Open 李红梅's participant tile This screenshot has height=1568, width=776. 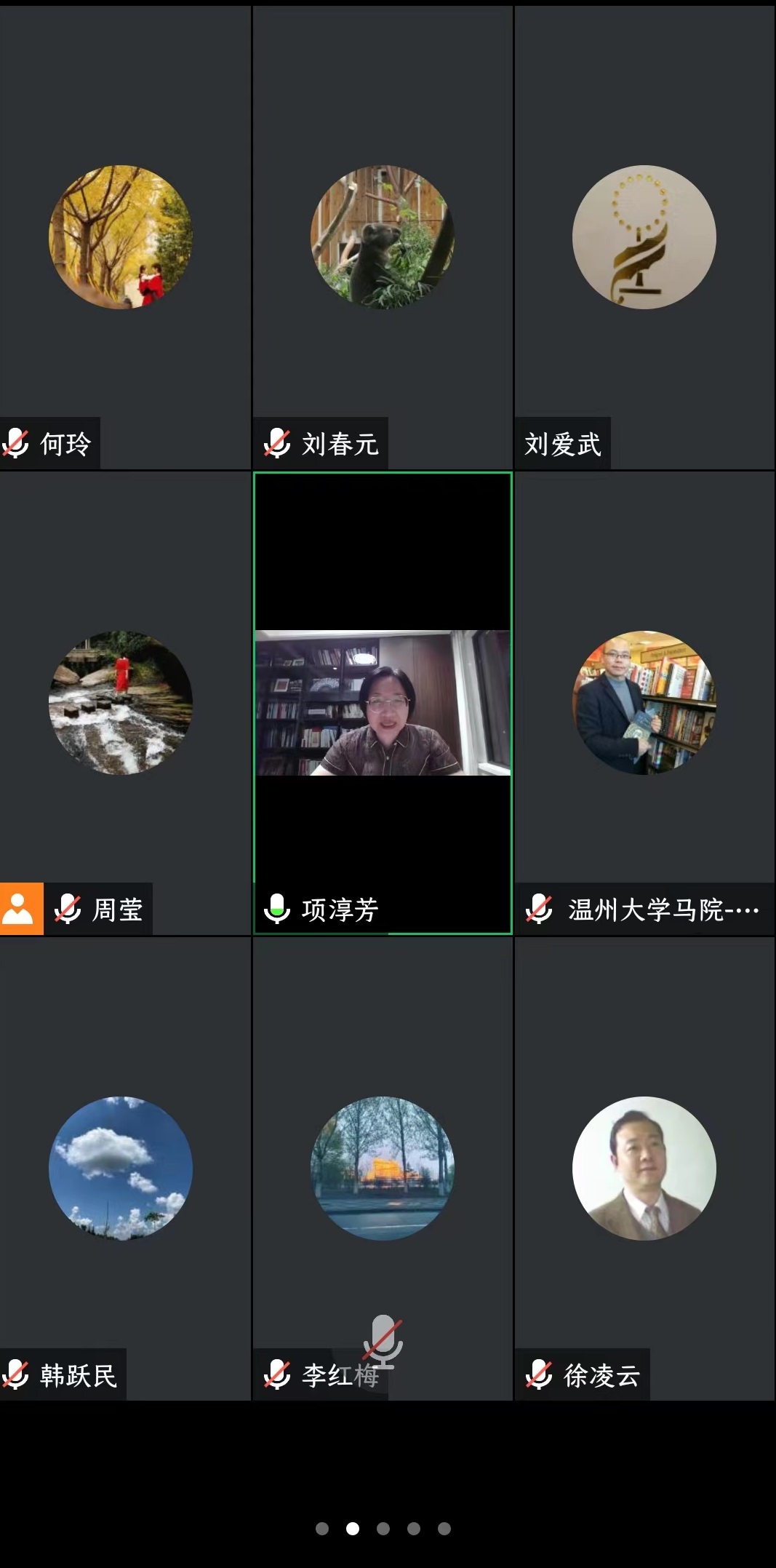tap(383, 1169)
